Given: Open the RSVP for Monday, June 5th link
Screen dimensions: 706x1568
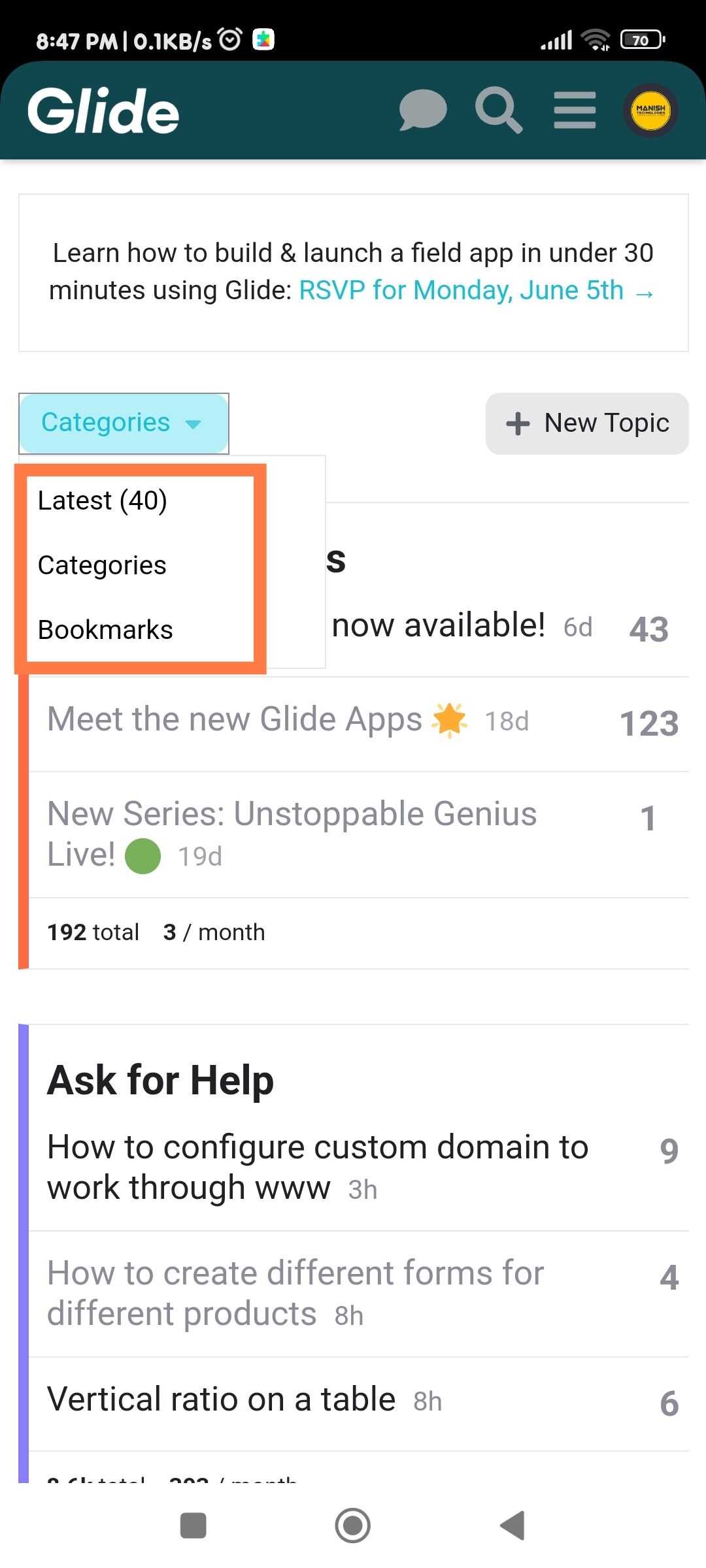Looking at the screenshot, I should pyautogui.click(x=477, y=291).
